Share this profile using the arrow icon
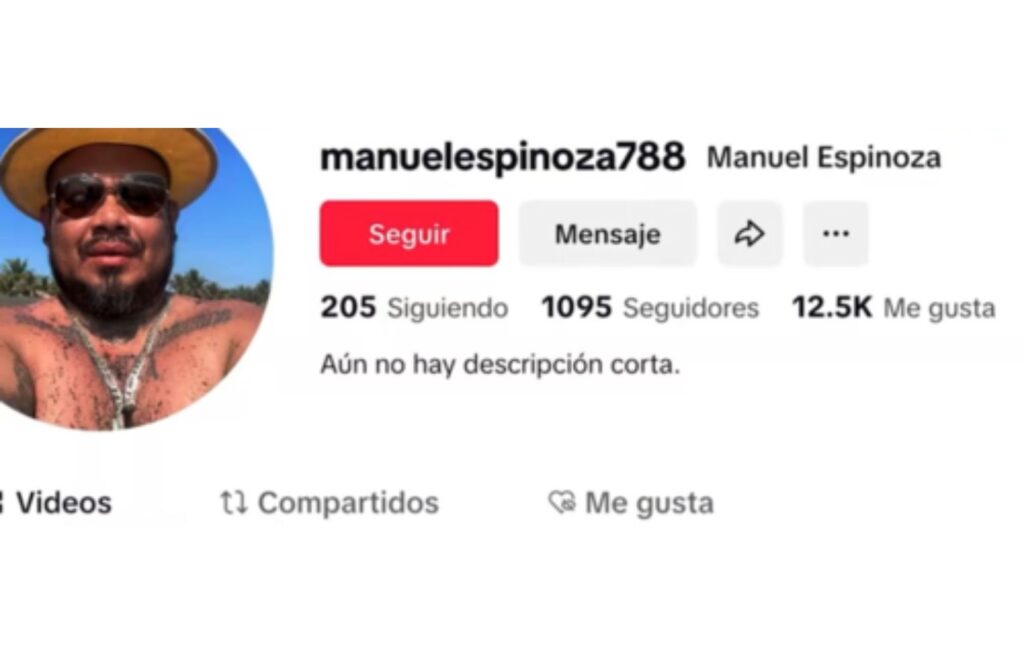The image size is (1024, 655). click(749, 234)
